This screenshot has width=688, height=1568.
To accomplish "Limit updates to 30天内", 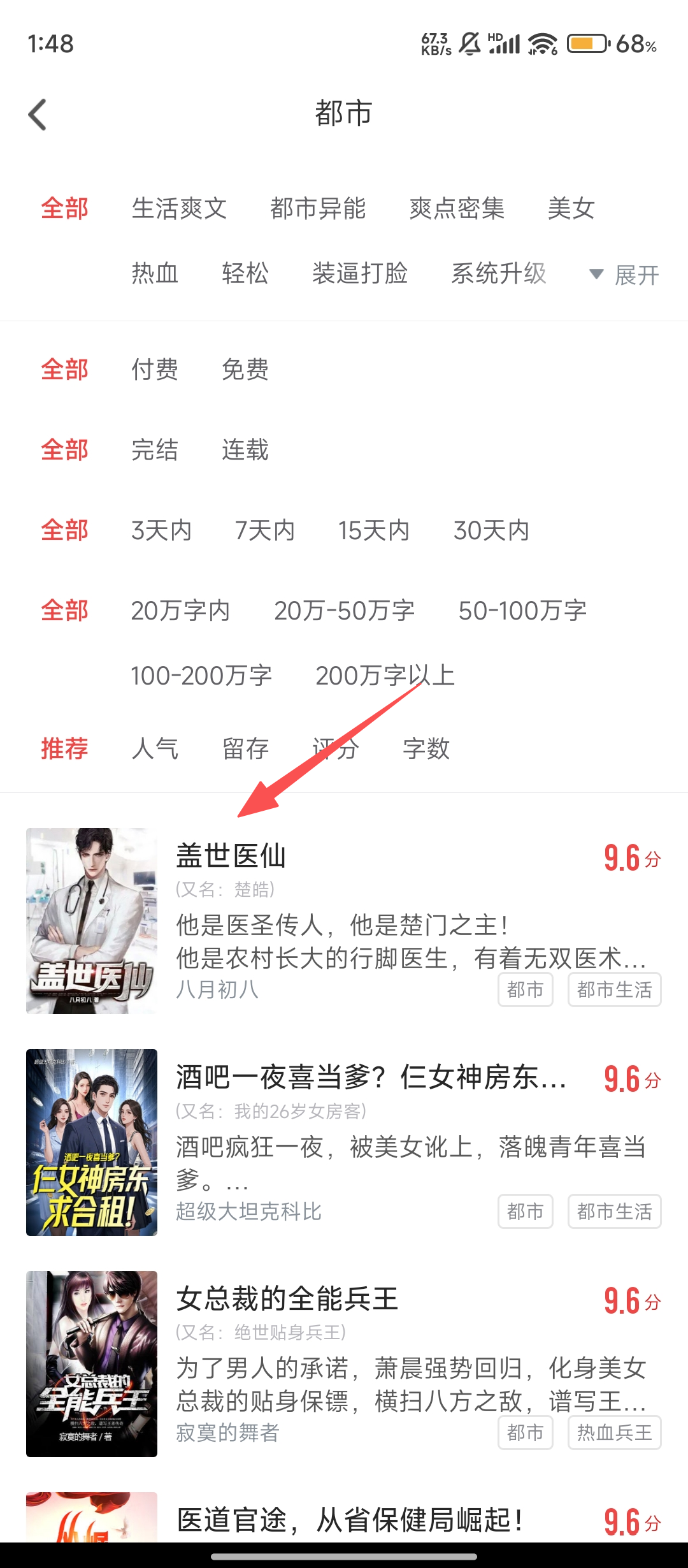I will [491, 530].
